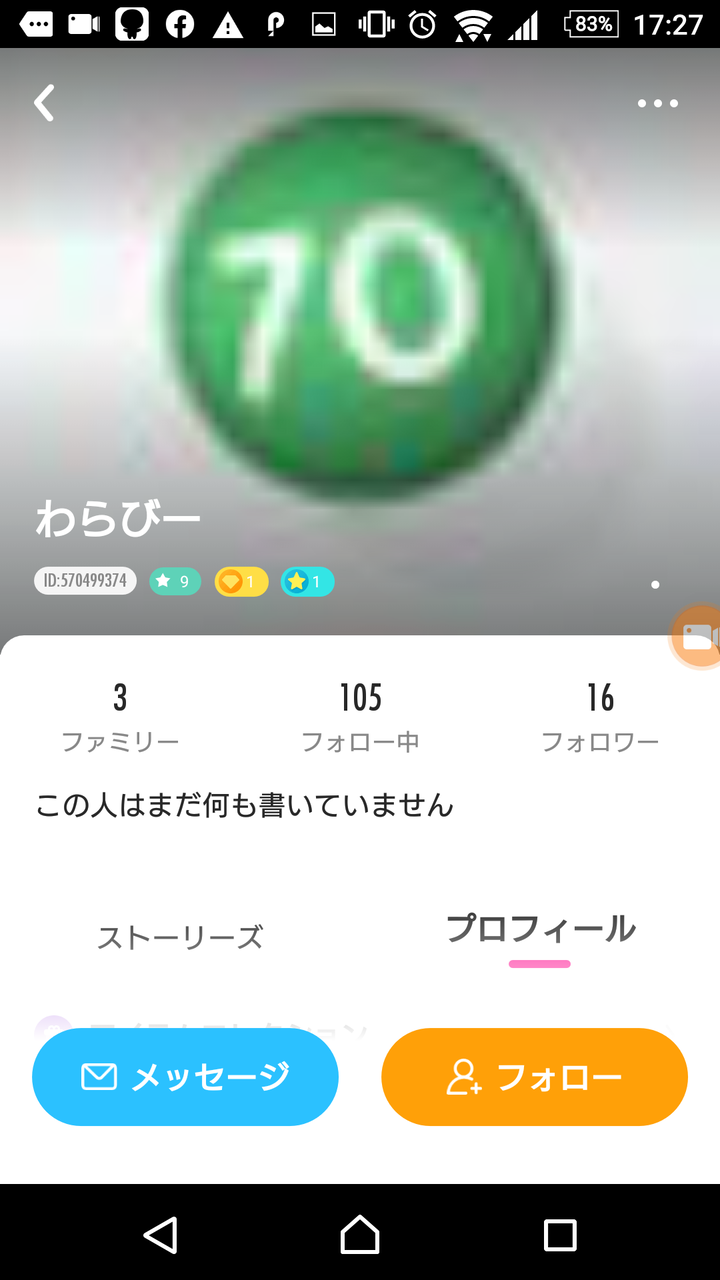
Task: Switch to the ストーリーズ tab
Action: 180,937
